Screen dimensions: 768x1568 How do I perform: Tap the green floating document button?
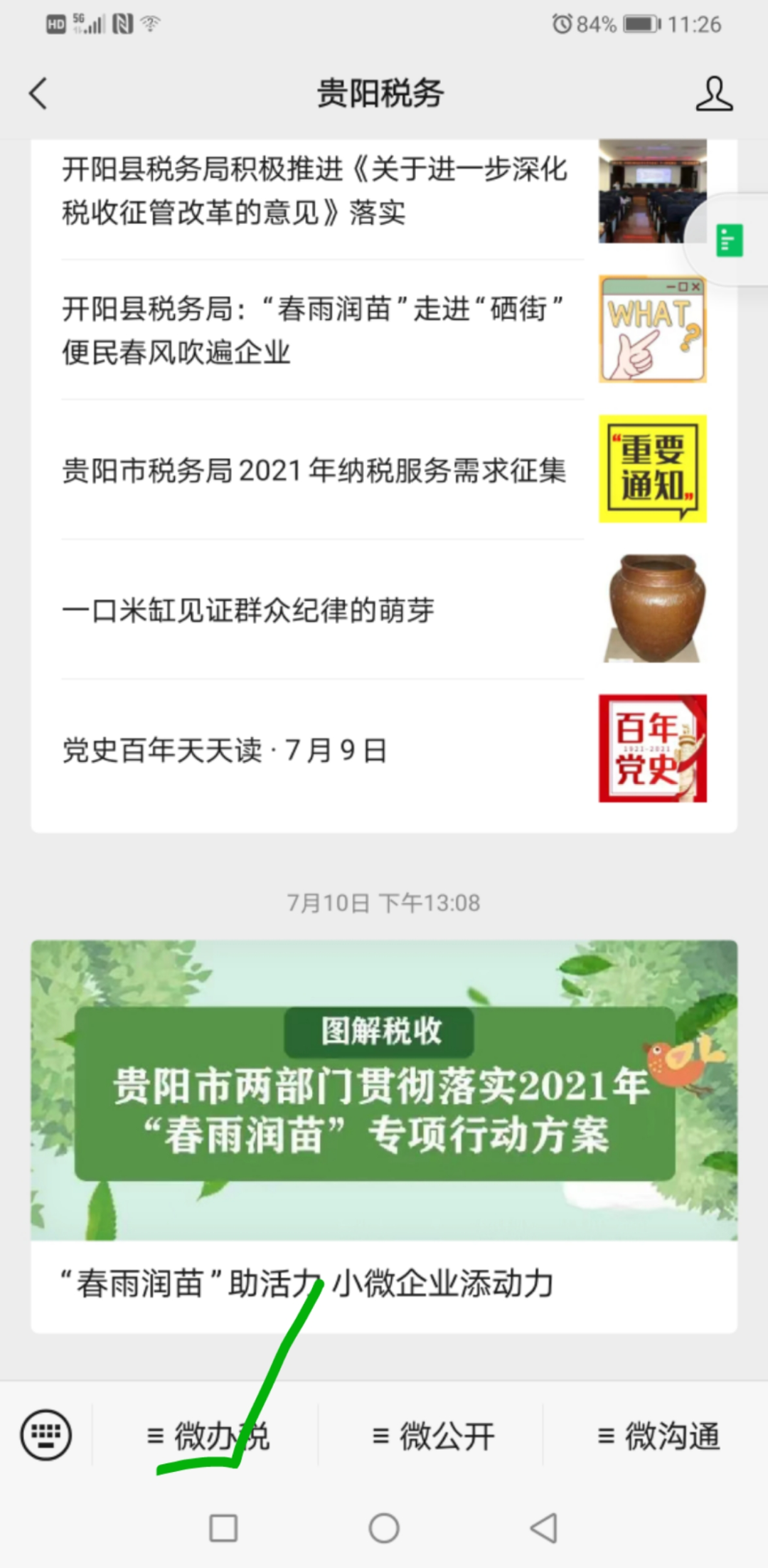(729, 240)
